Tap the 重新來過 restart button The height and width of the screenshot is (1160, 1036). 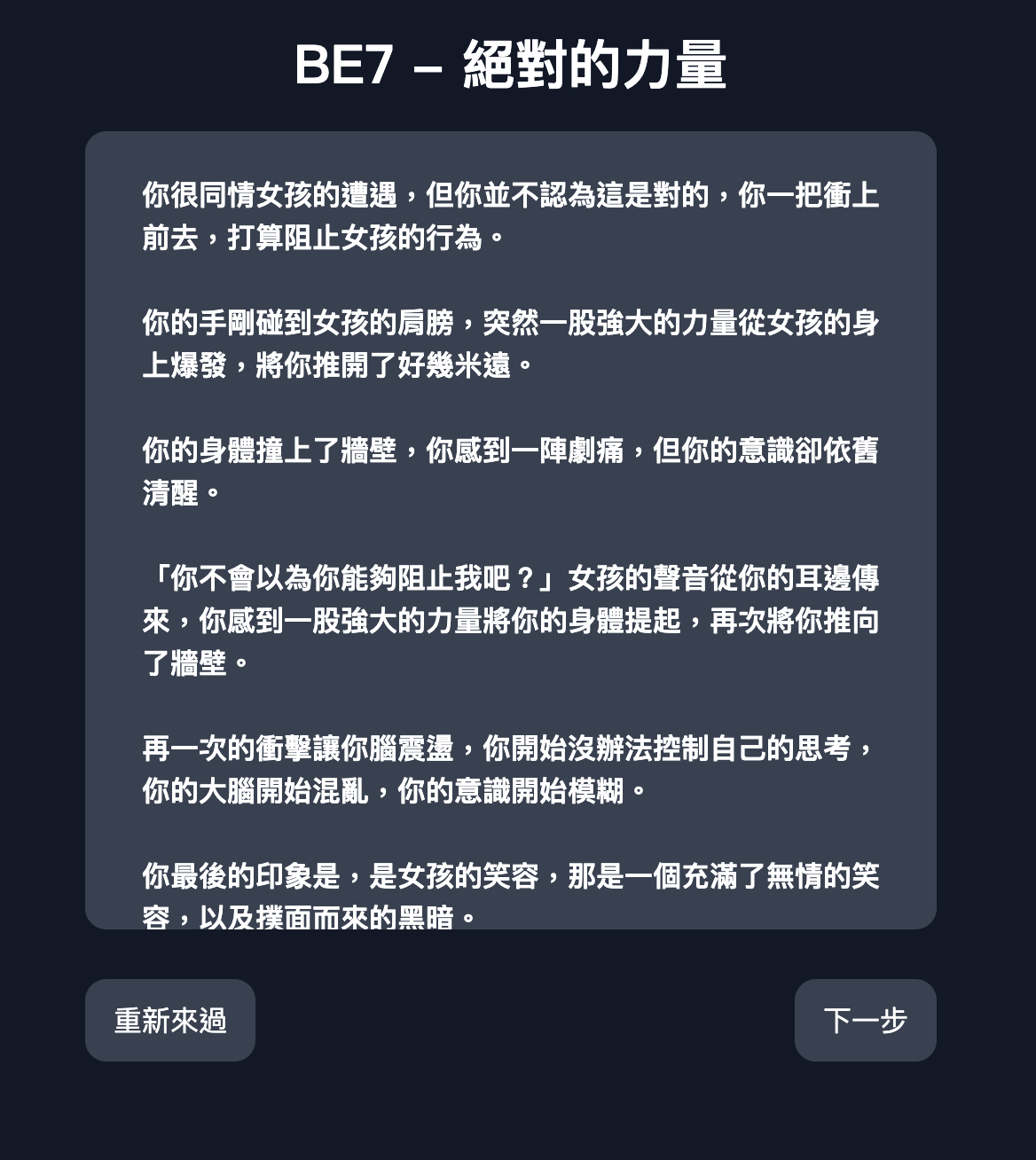tap(170, 1020)
